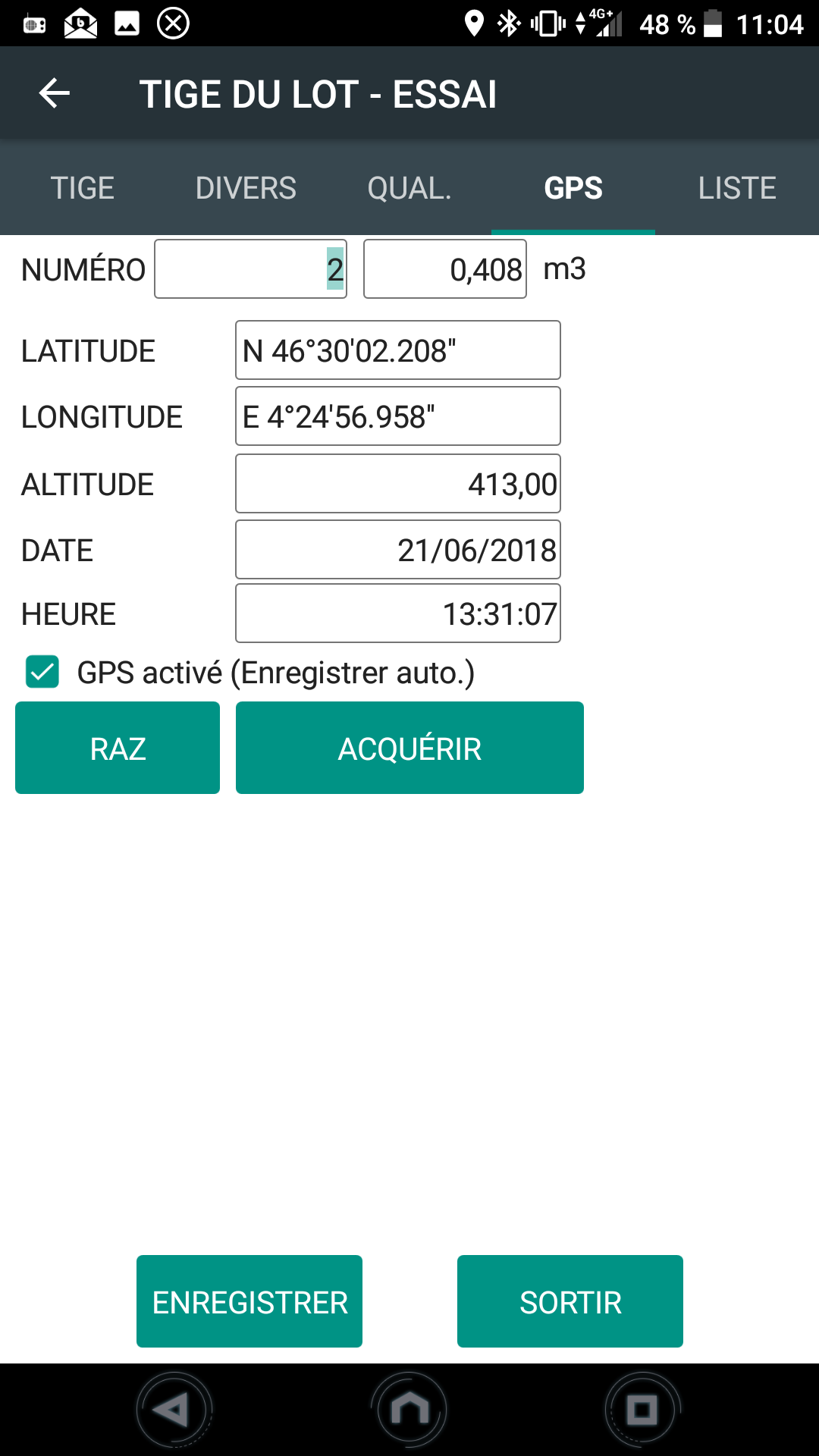The image size is (819, 1456).
Task: Save with the ENREGISTRER button
Action: 249,1301
